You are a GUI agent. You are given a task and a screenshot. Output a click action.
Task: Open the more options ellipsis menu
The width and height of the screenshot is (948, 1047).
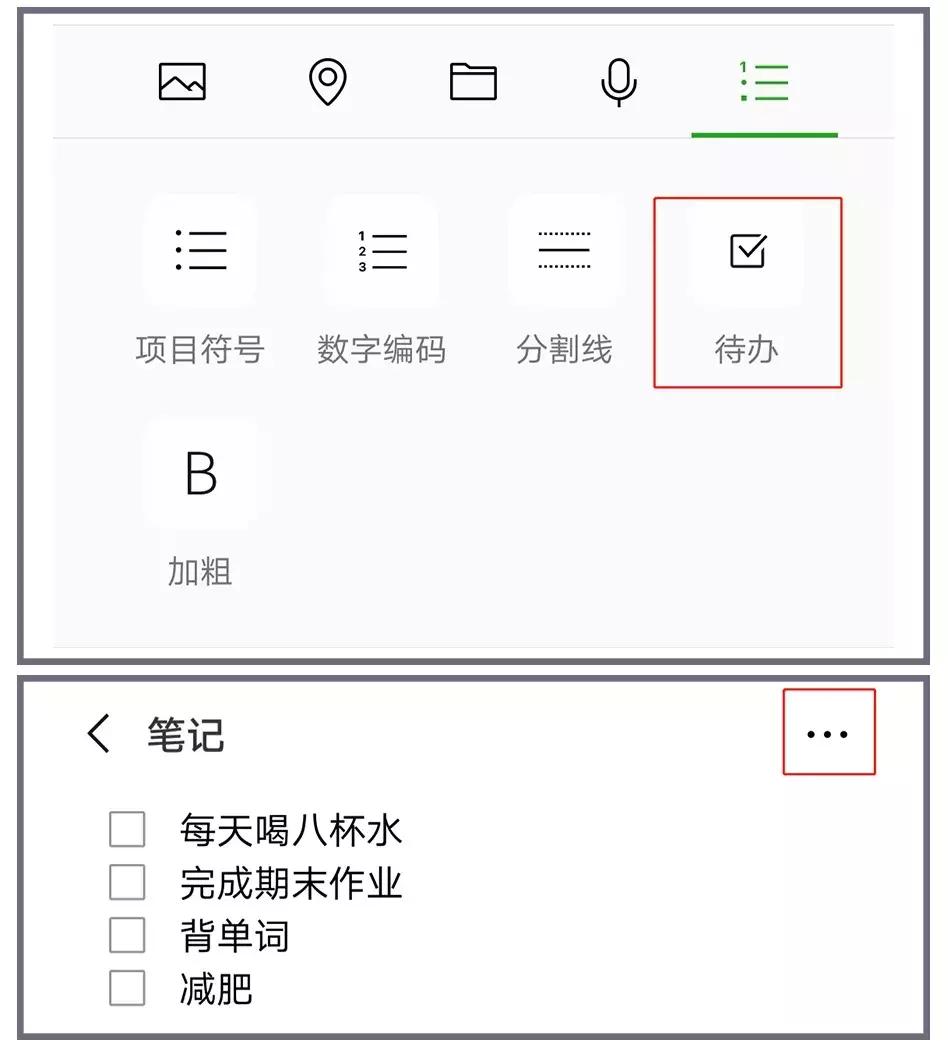click(x=827, y=733)
